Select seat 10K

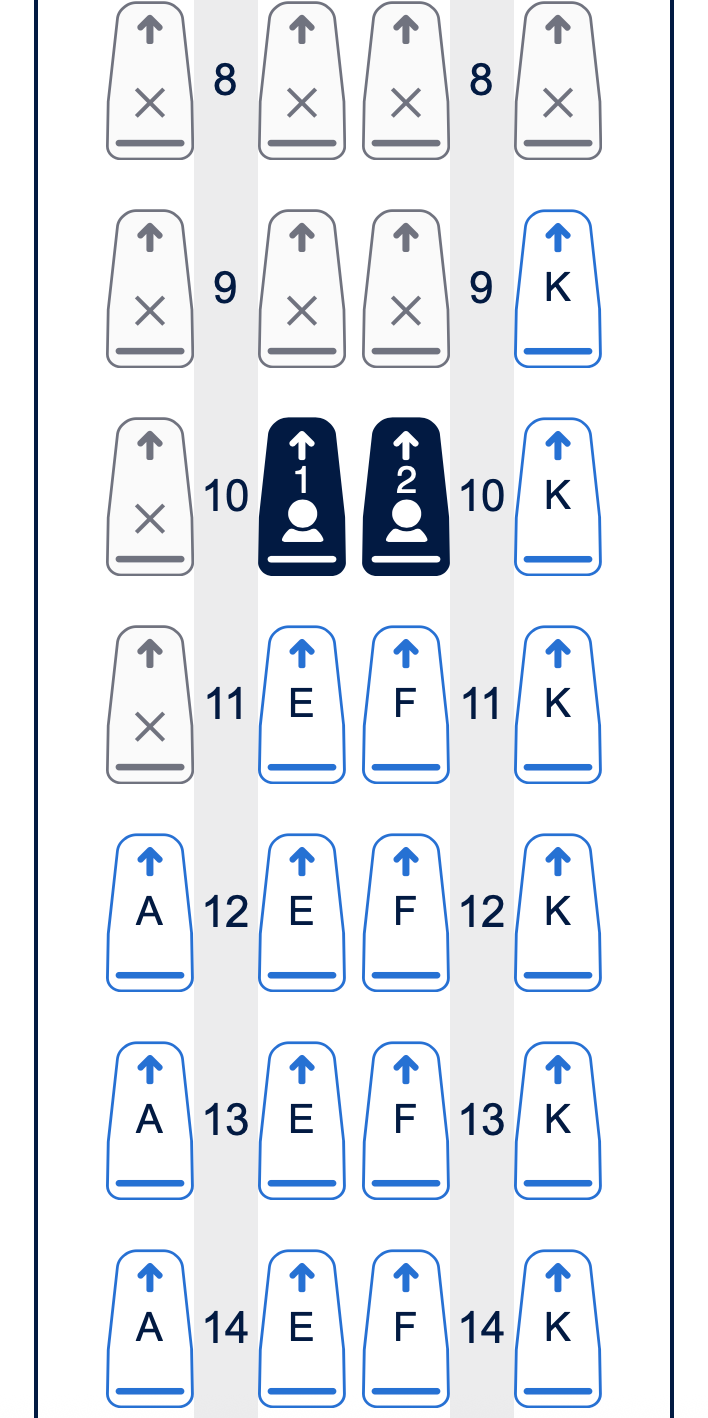[x=557, y=497]
